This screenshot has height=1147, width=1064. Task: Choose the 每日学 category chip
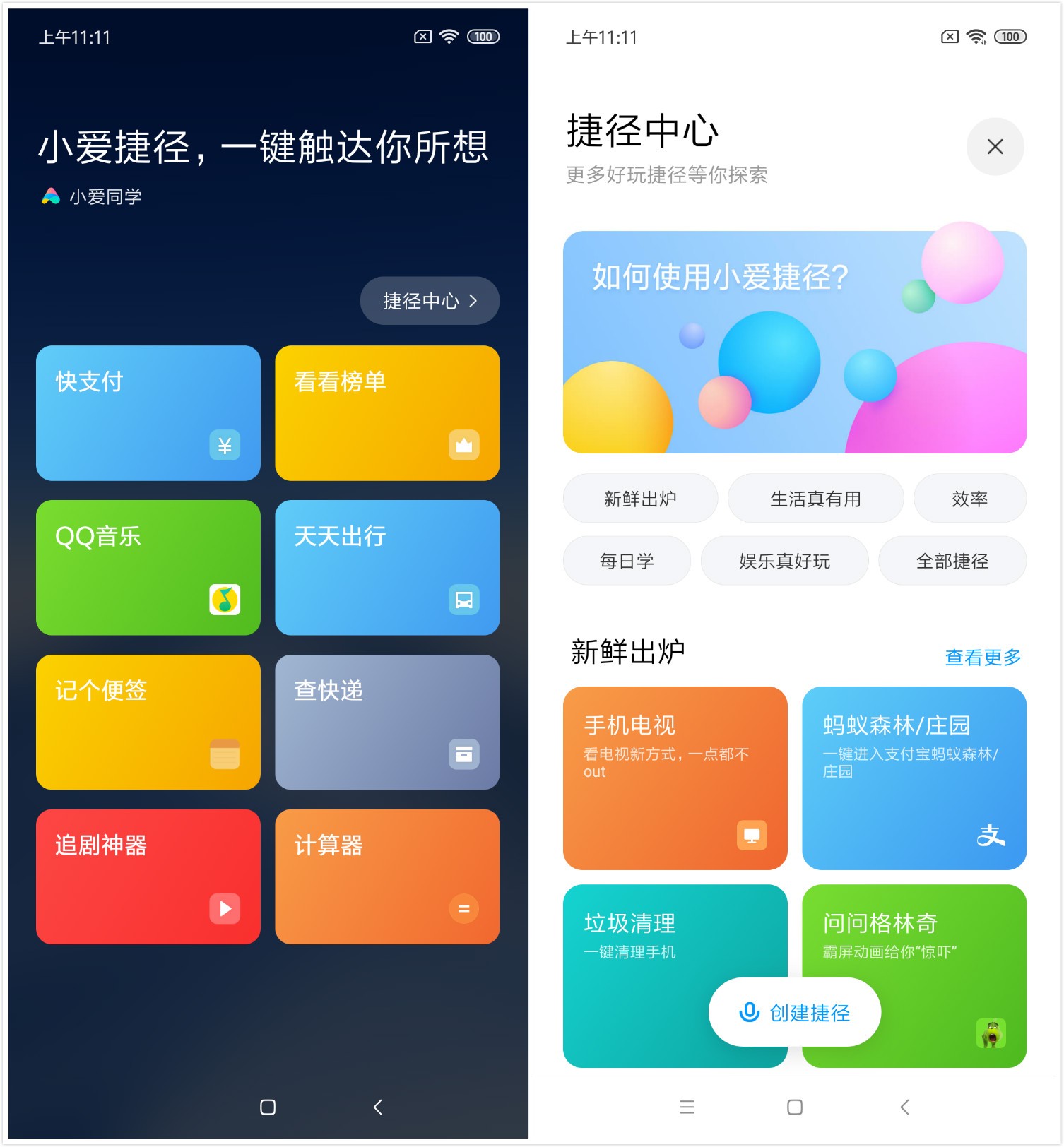[627, 561]
